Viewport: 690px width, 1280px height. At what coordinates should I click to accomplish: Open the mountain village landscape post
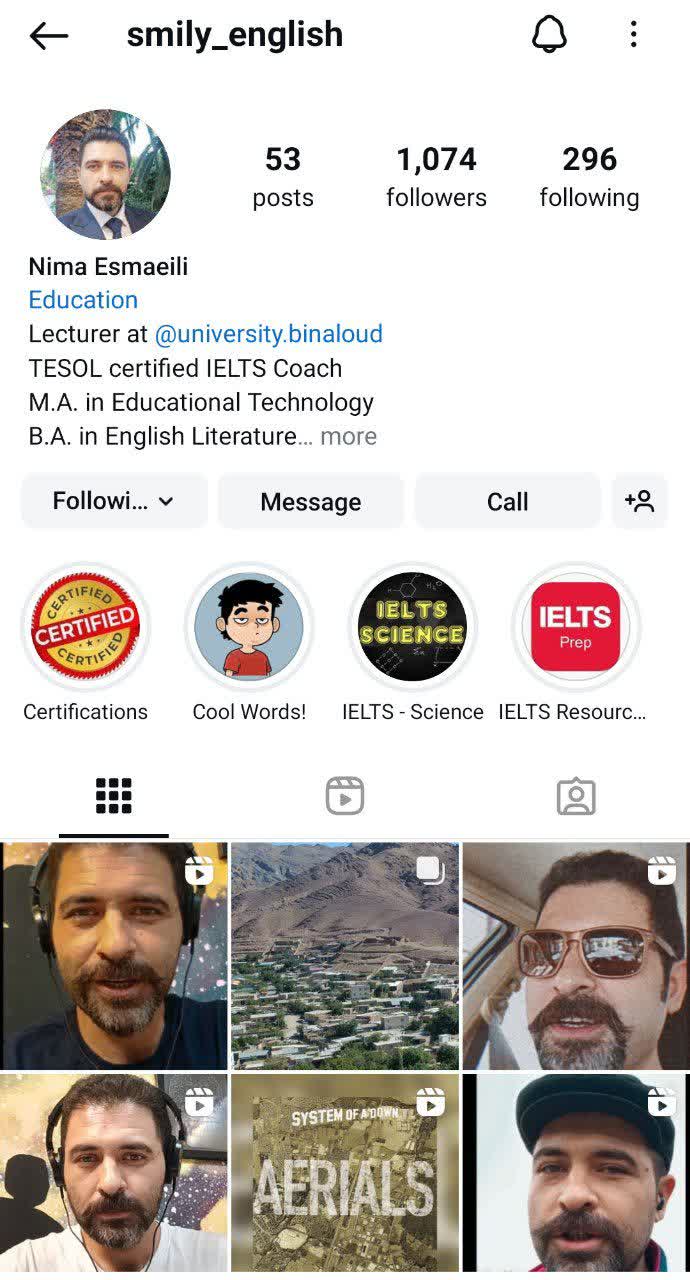(x=345, y=955)
